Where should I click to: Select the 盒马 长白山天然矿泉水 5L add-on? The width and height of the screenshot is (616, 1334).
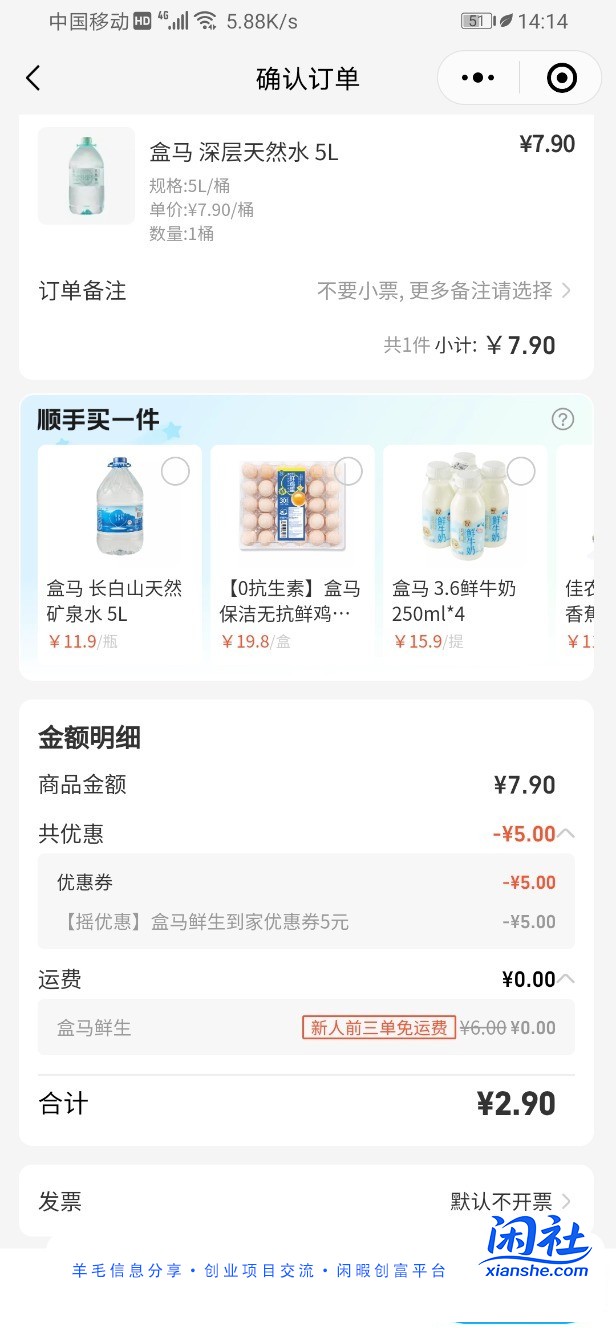(x=175, y=471)
